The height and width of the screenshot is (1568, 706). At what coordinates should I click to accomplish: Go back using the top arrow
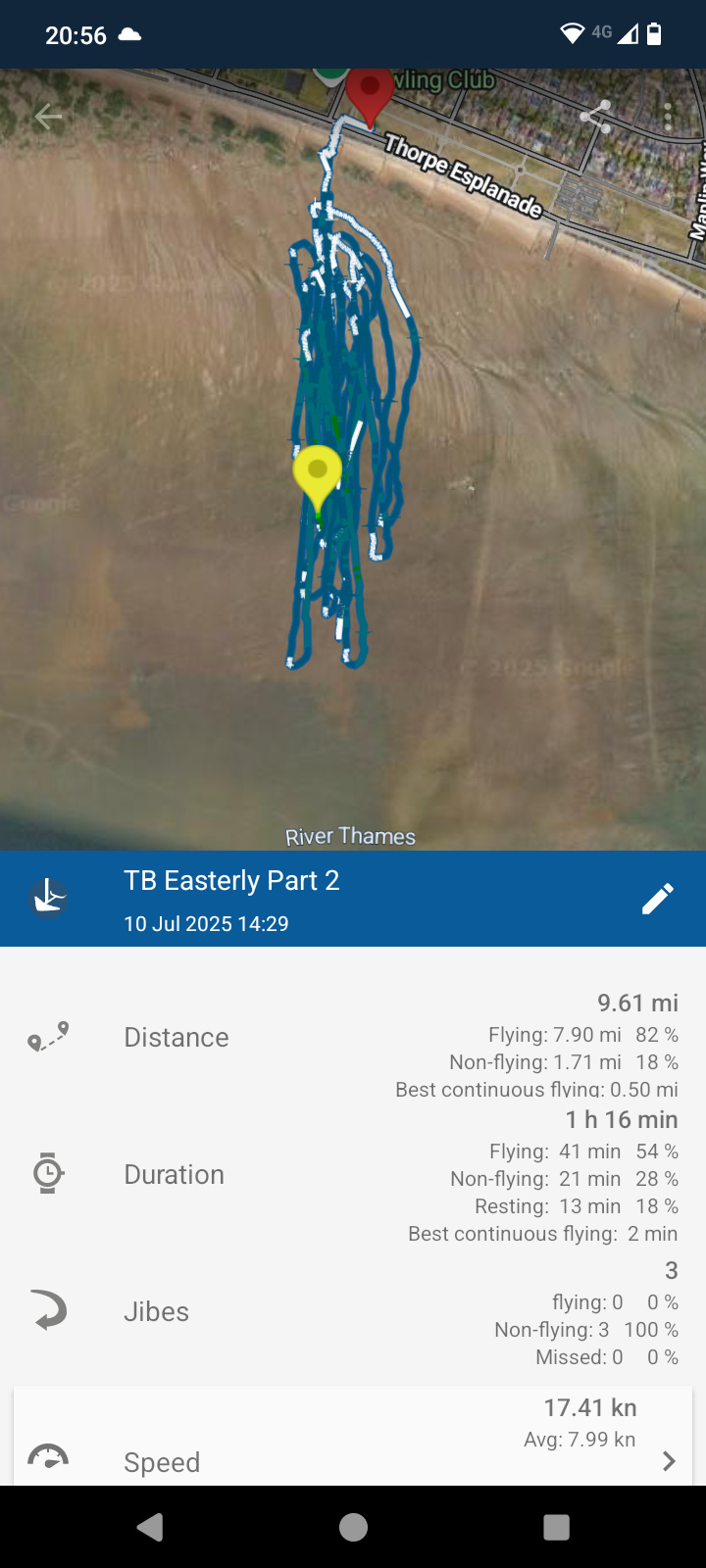tap(48, 118)
